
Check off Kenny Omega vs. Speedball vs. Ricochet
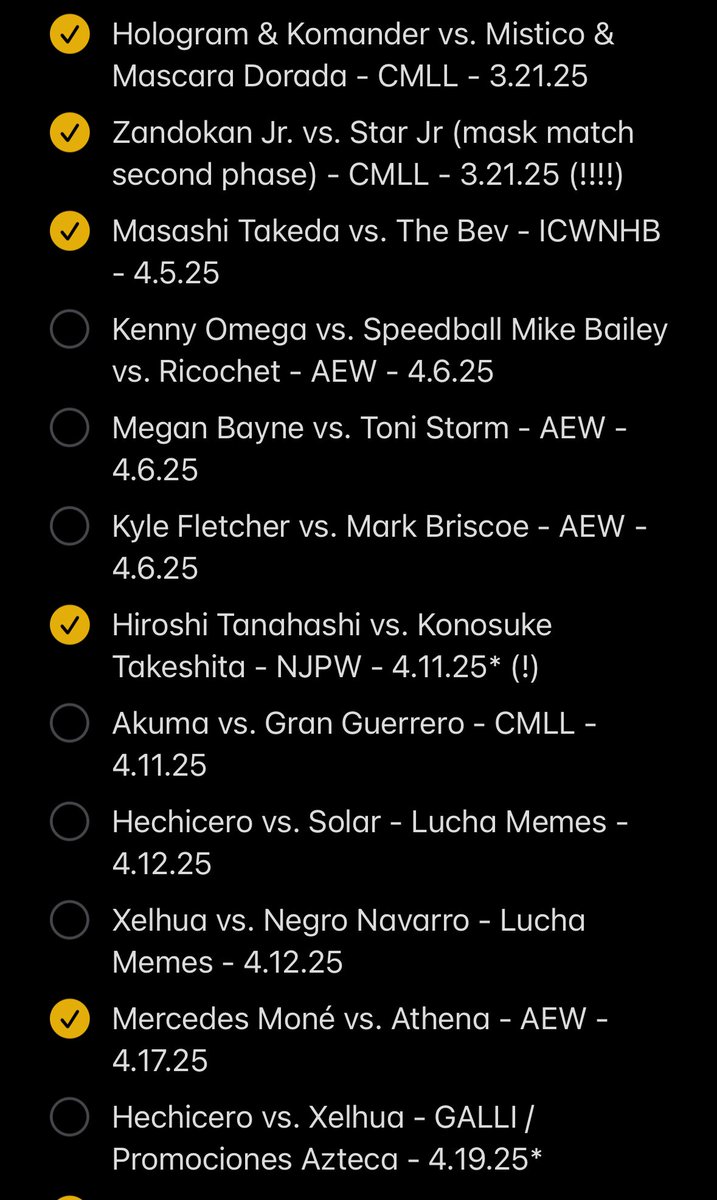[x=69, y=330]
